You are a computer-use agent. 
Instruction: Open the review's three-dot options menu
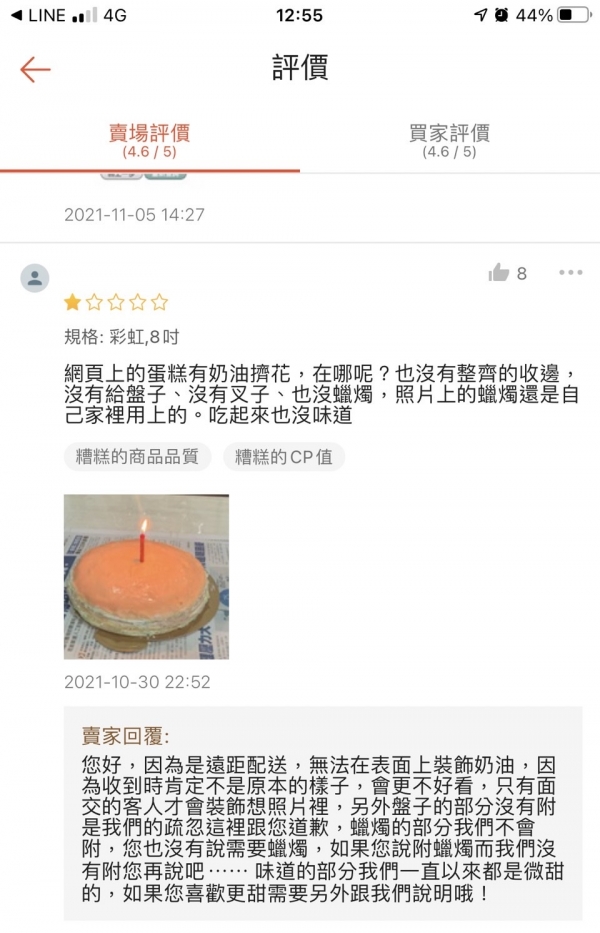(570, 273)
